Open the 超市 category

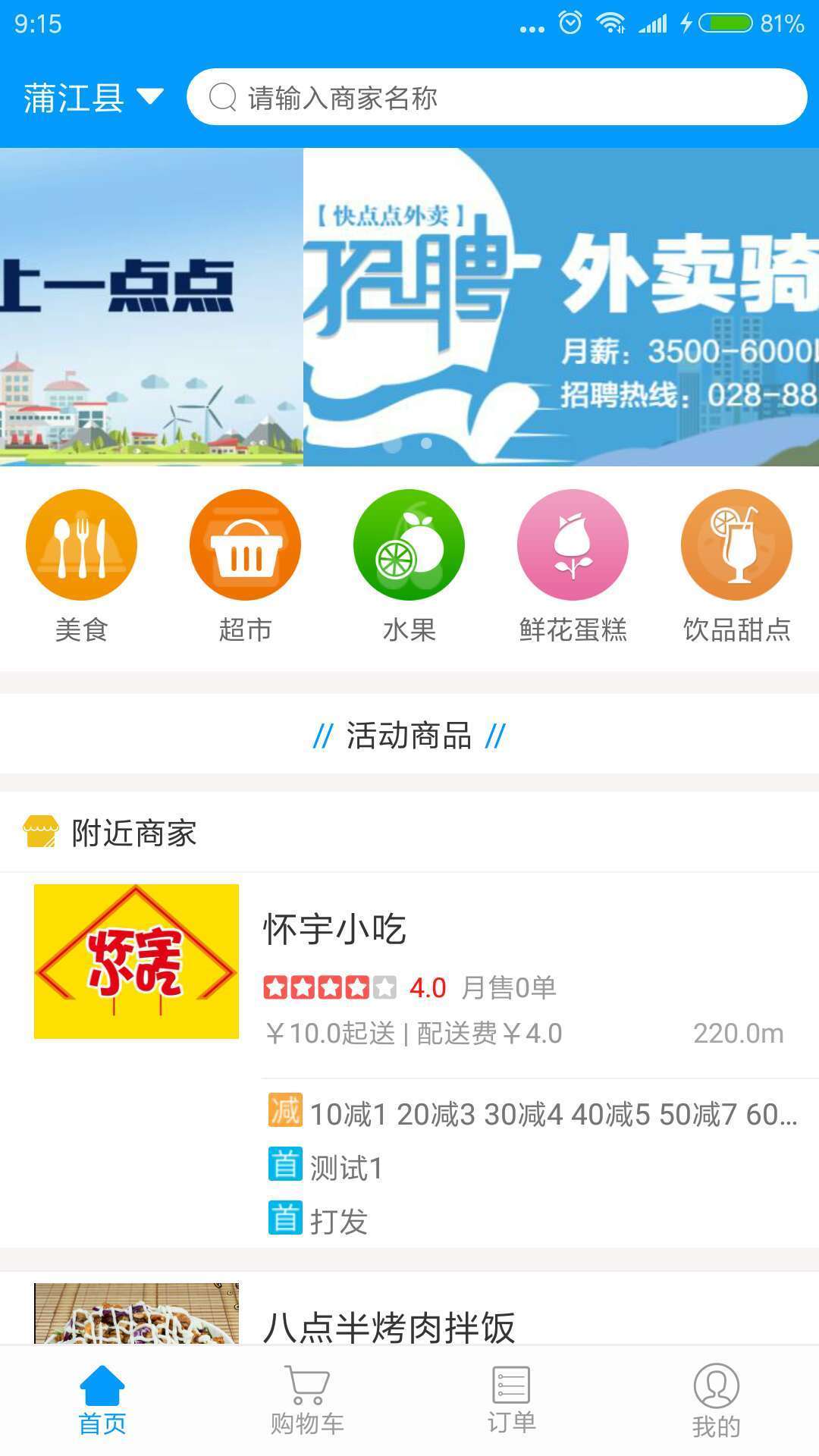245,566
